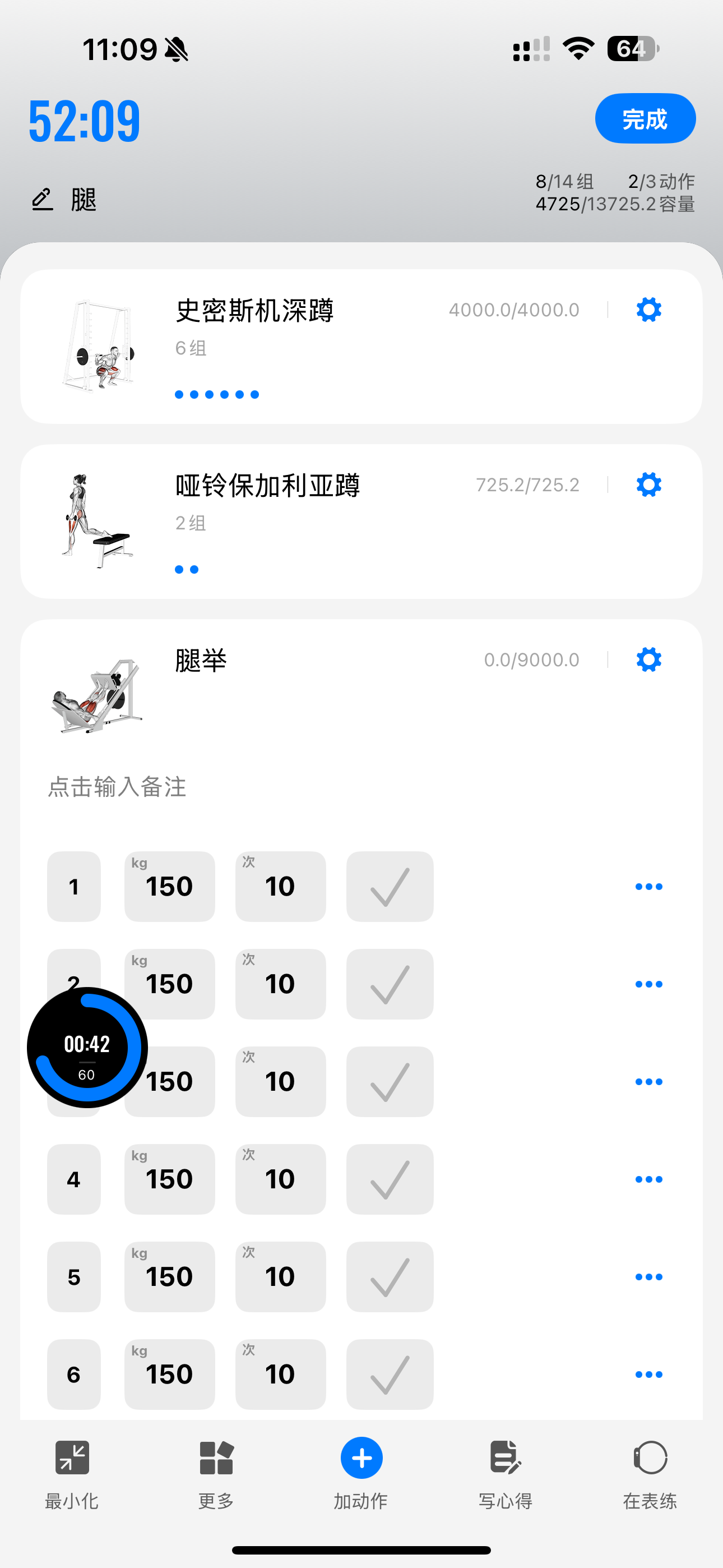Expand the 史密斯机深蹲 exercise card
Image resolution: width=723 pixels, height=1568 pixels.
tap(361, 347)
